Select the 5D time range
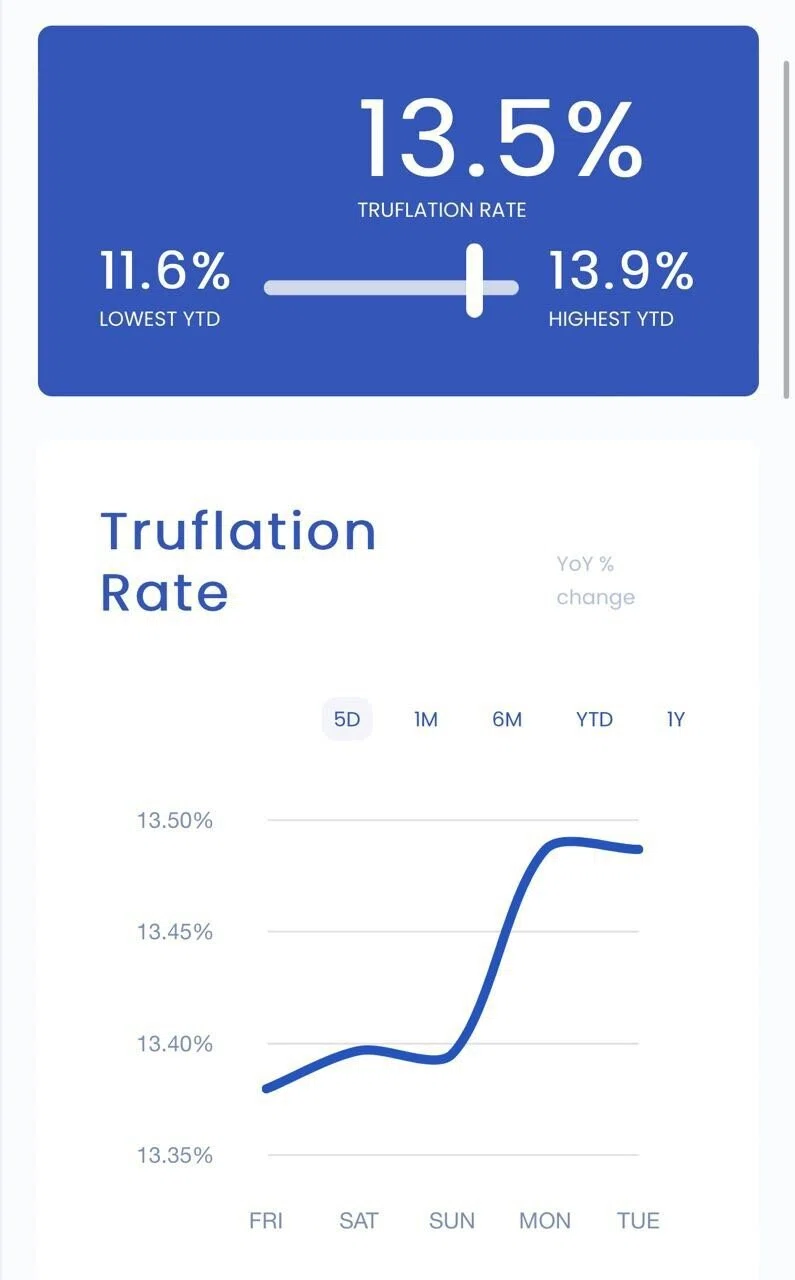Image resolution: width=795 pixels, height=1280 pixels. [x=347, y=719]
